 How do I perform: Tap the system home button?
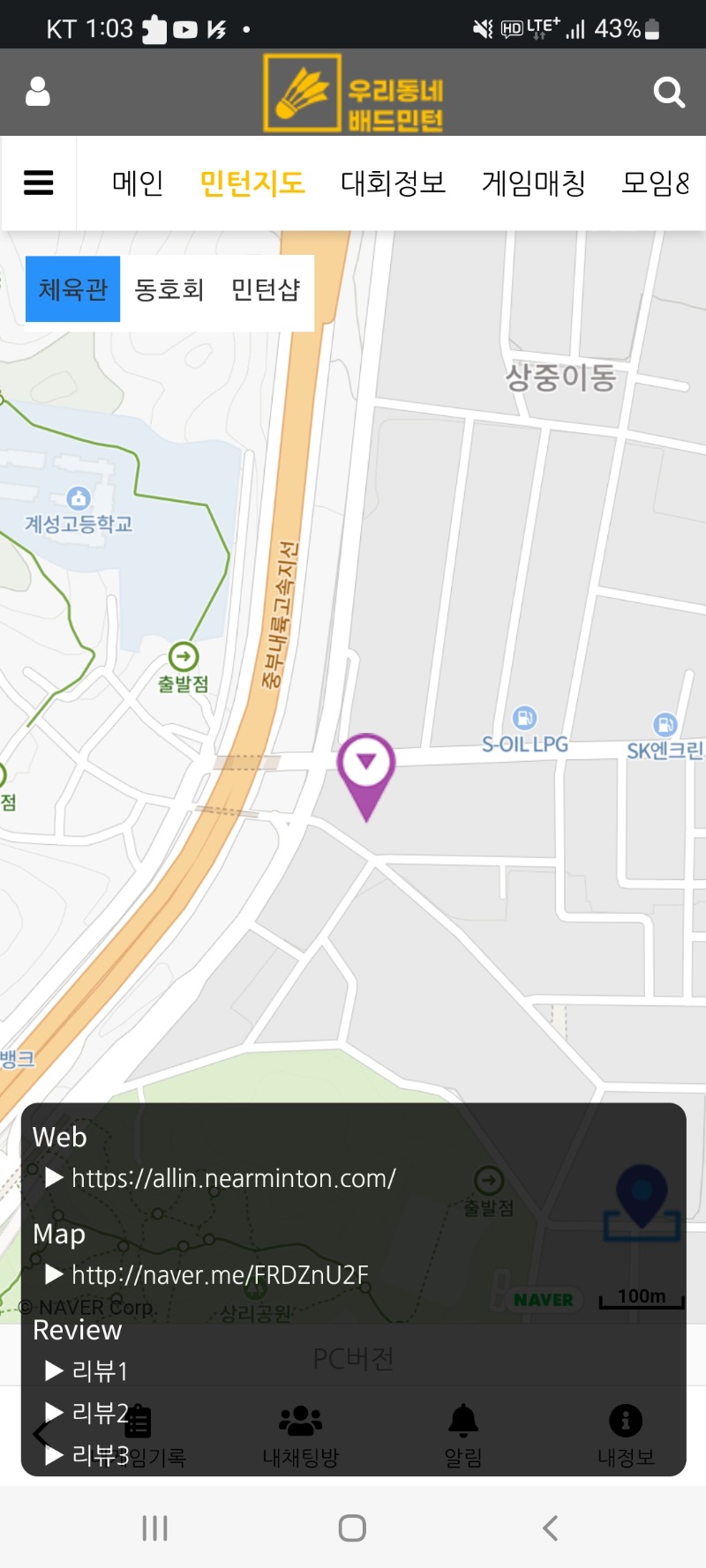coord(352,1528)
